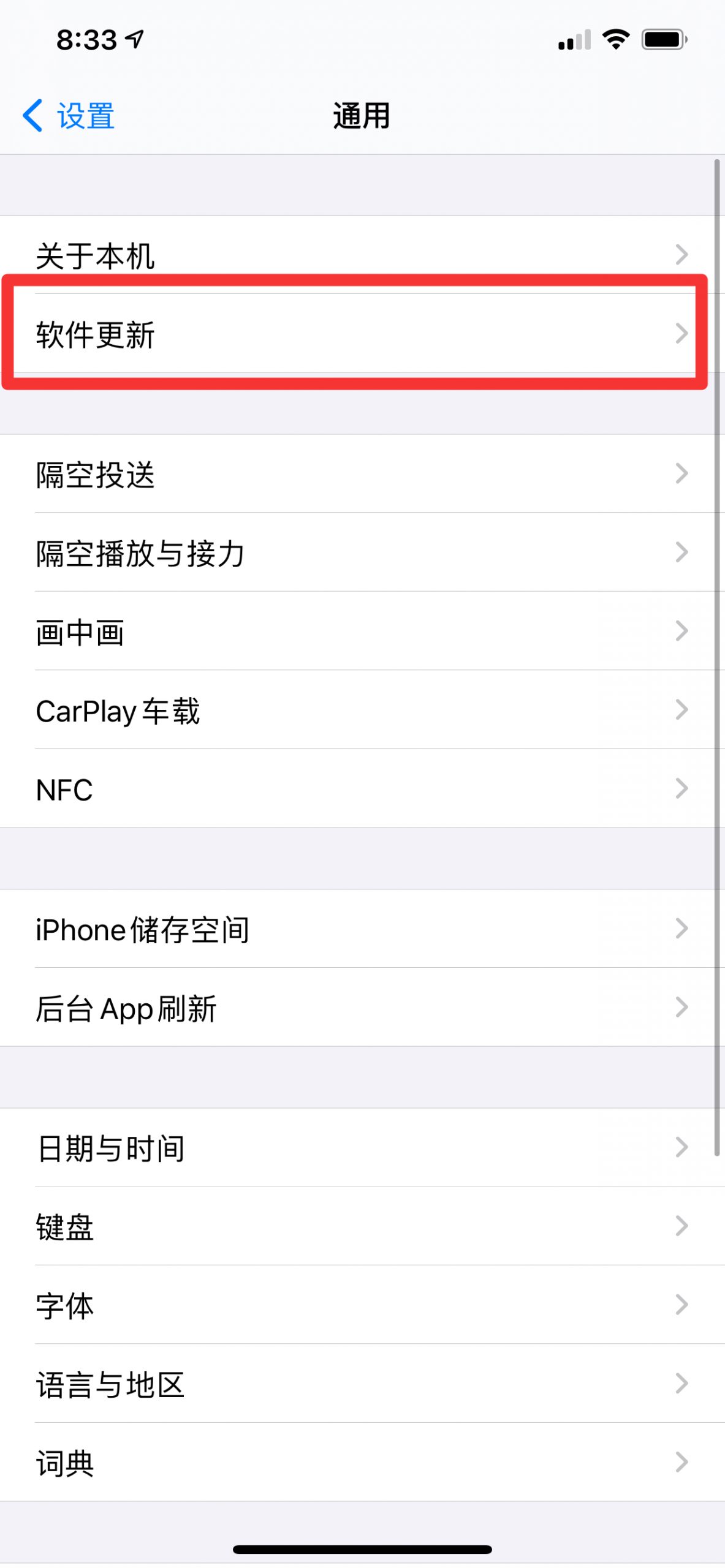The width and height of the screenshot is (725, 1568).
Task: Open CarPlay 车载
Action: pos(362,709)
